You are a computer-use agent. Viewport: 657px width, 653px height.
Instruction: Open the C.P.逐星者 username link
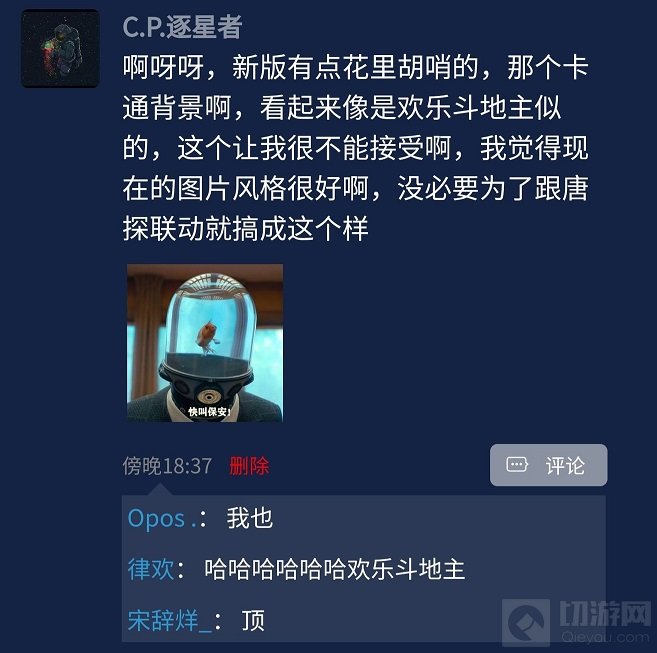tap(181, 26)
